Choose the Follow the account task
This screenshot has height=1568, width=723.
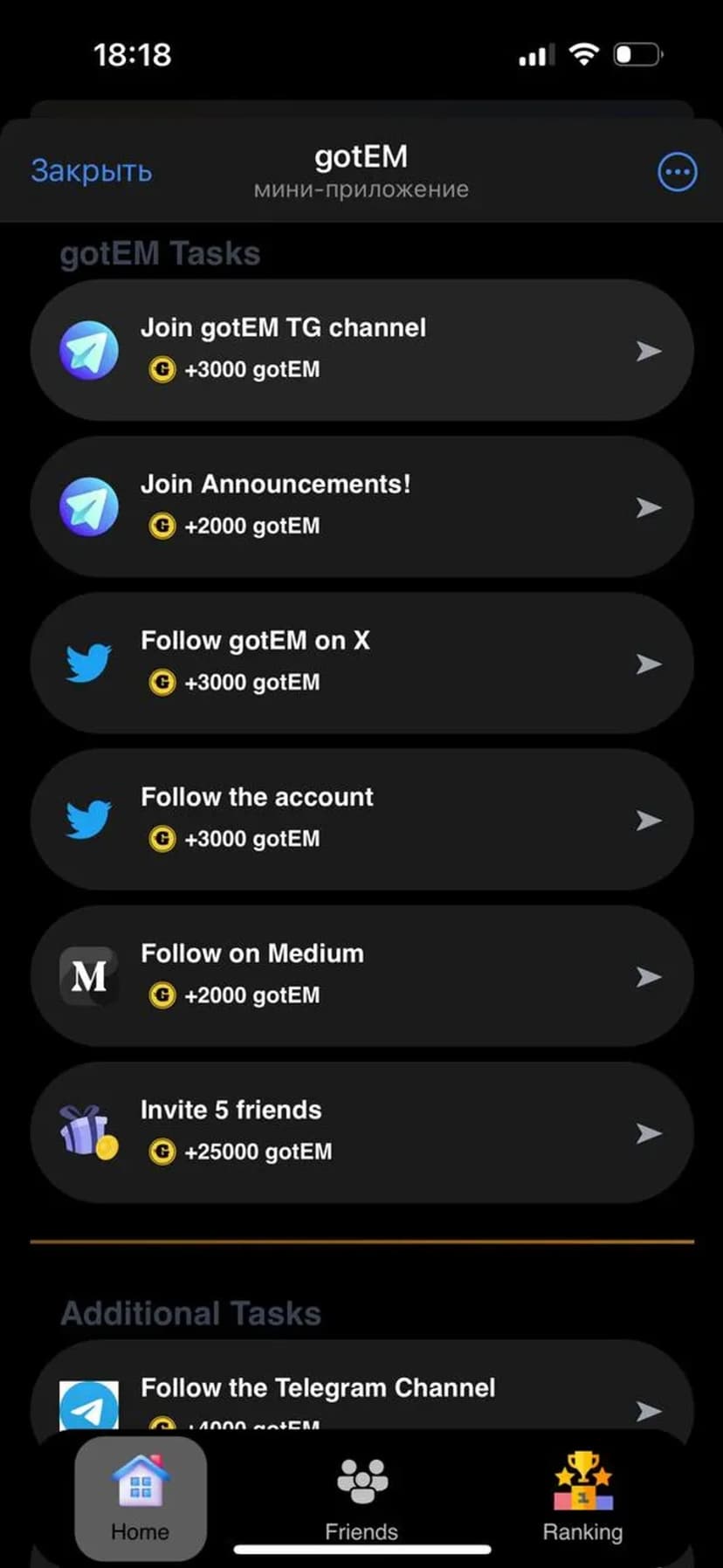pyautogui.click(x=361, y=819)
